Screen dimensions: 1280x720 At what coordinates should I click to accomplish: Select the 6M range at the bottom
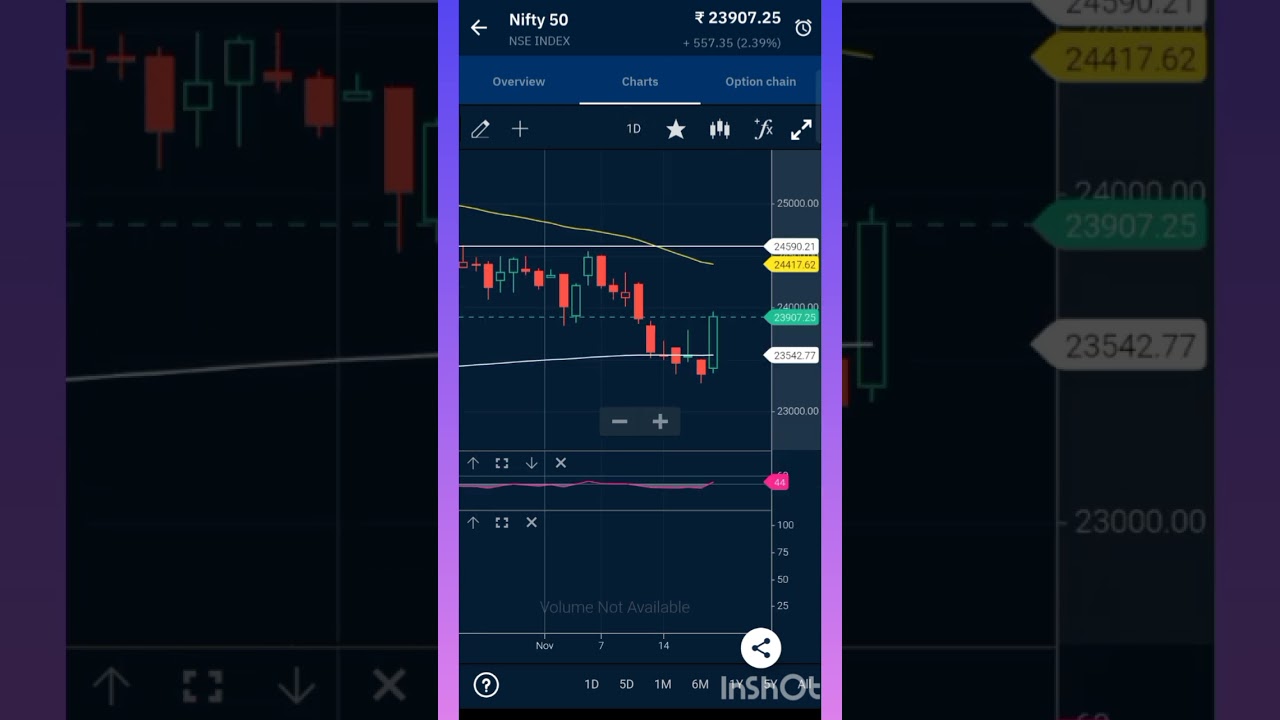click(700, 685)
